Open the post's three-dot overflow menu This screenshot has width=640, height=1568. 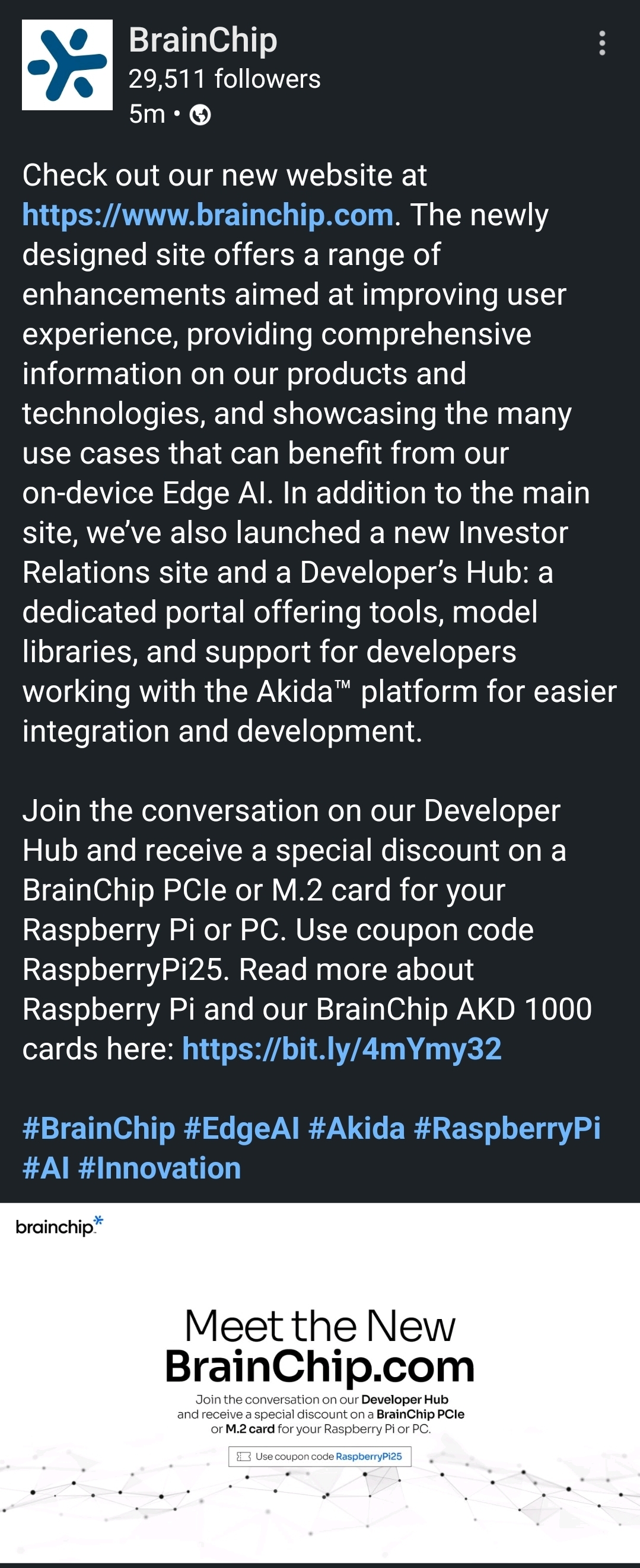[x=601, y=44]
